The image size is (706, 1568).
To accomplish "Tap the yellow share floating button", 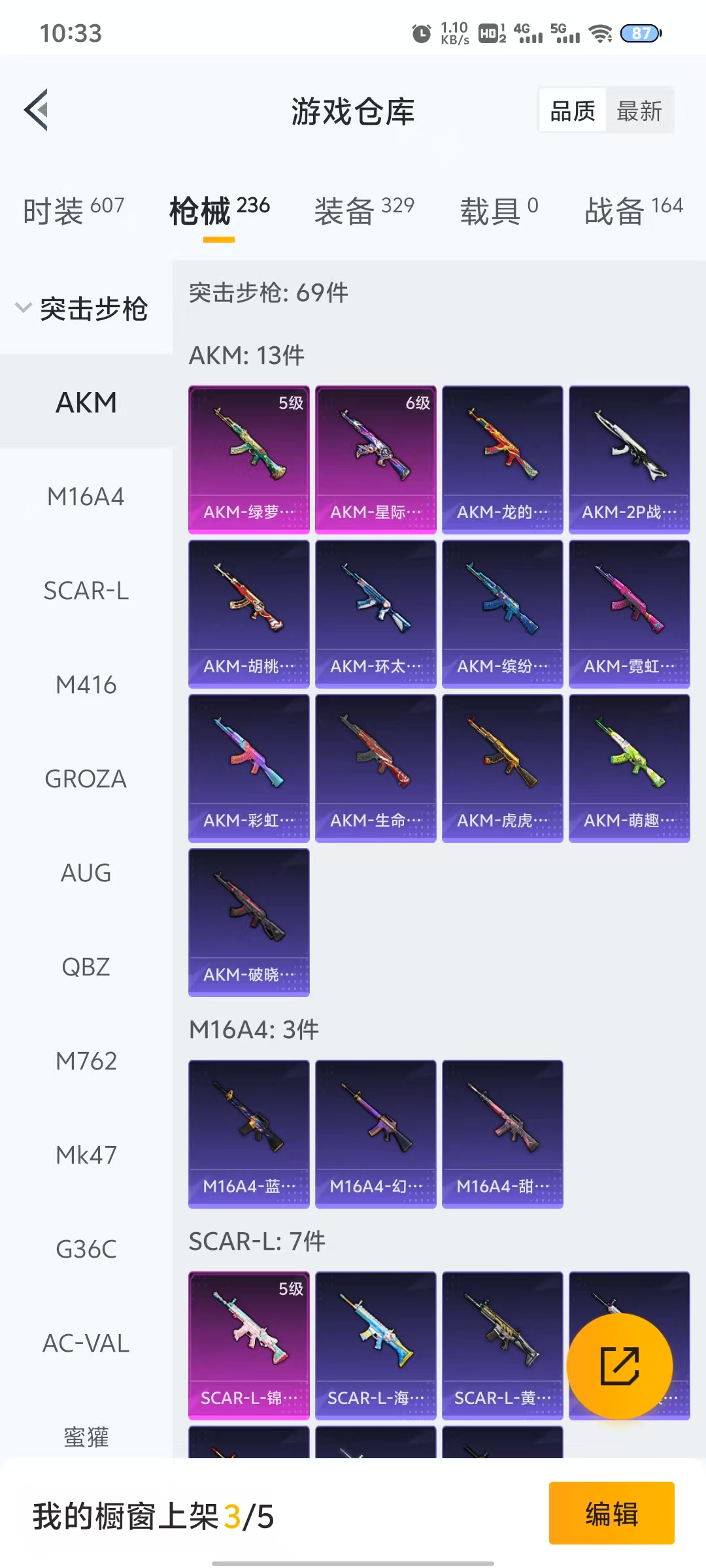I will 619,1366.
